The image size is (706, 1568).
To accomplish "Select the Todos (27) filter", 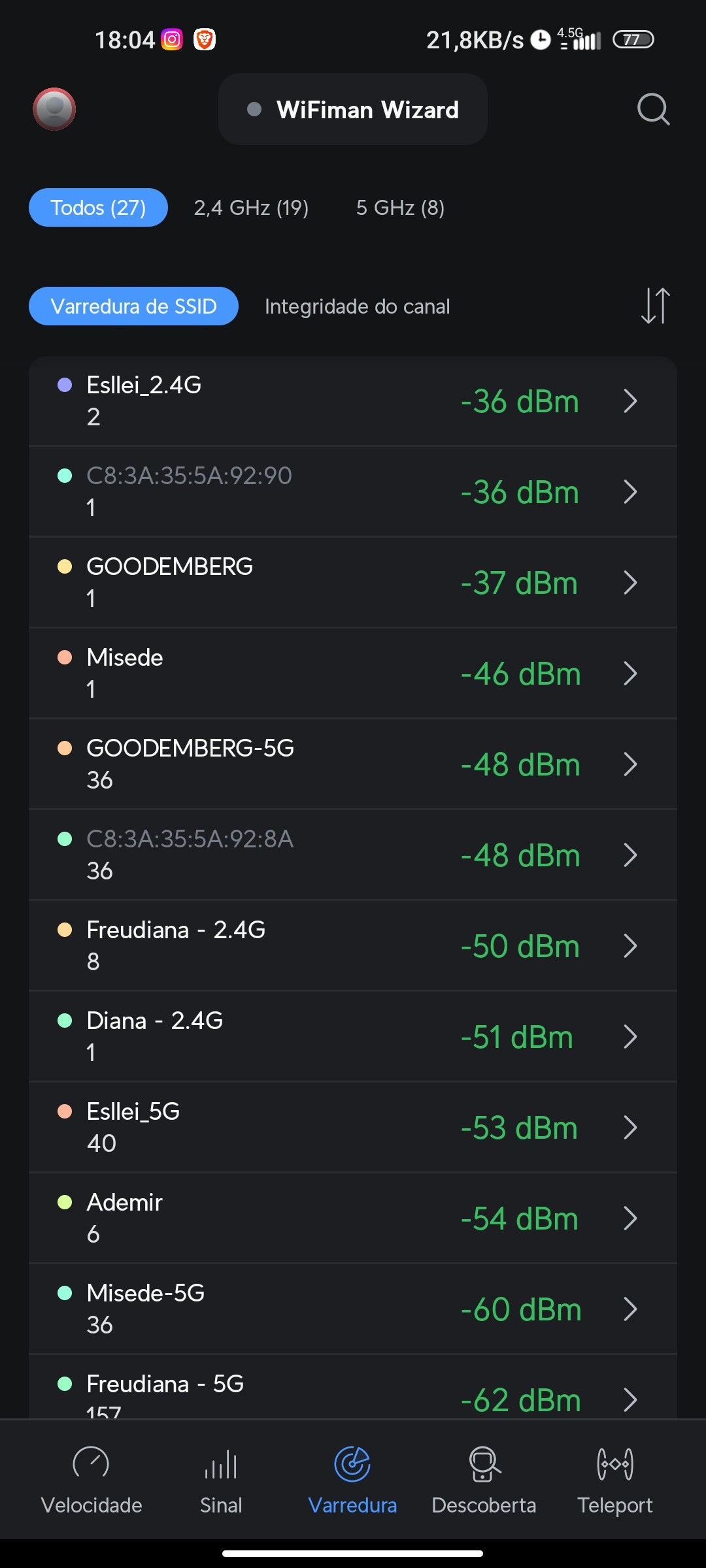I will click(x=98, y=208).
